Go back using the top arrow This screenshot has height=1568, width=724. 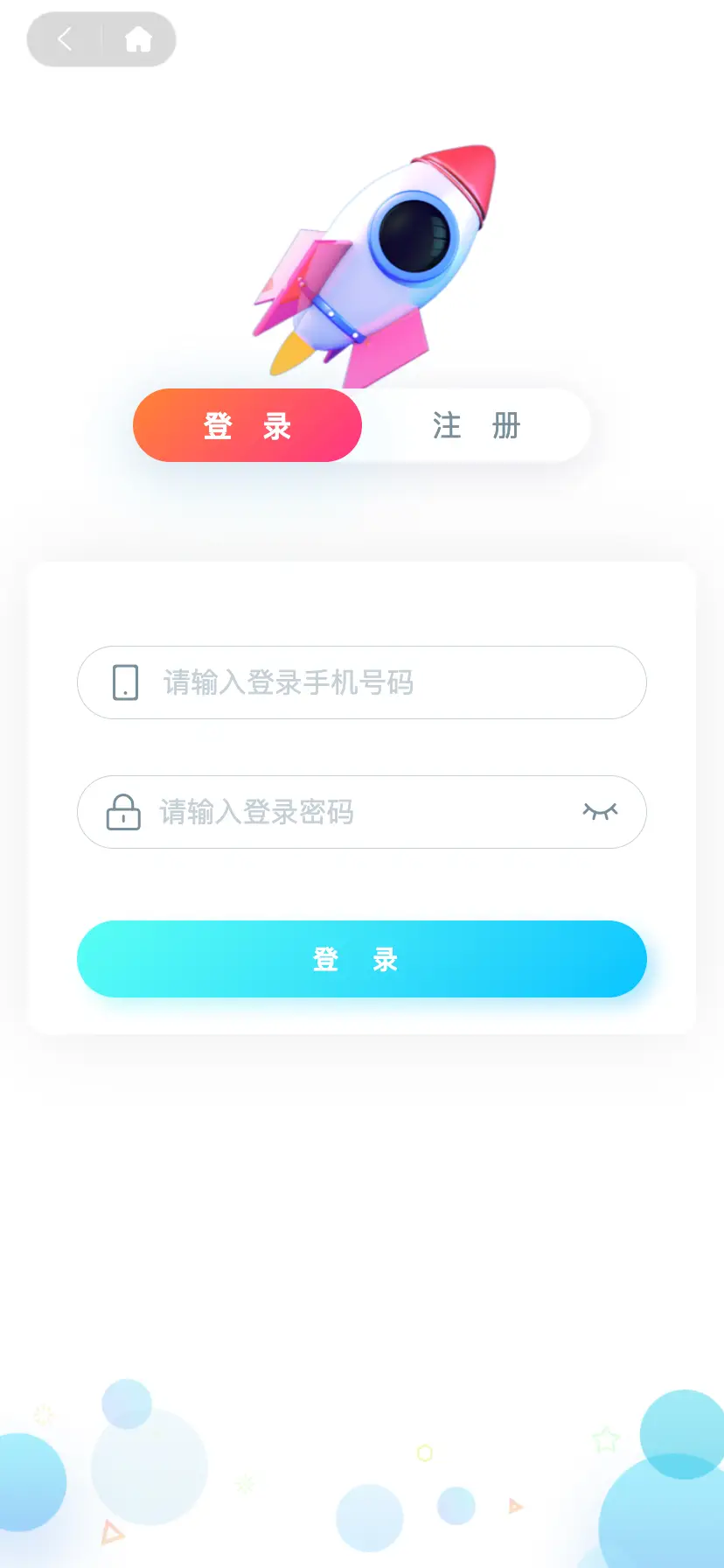tap(65, 39)
